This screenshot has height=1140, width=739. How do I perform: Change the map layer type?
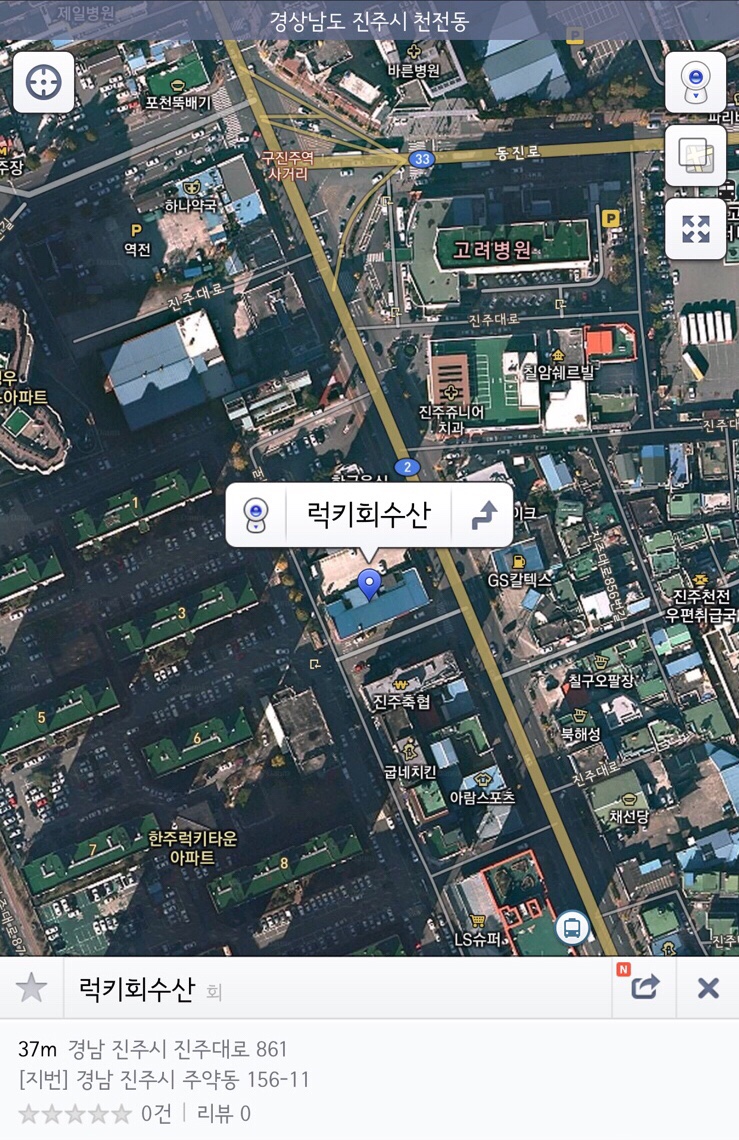(695, 155)
